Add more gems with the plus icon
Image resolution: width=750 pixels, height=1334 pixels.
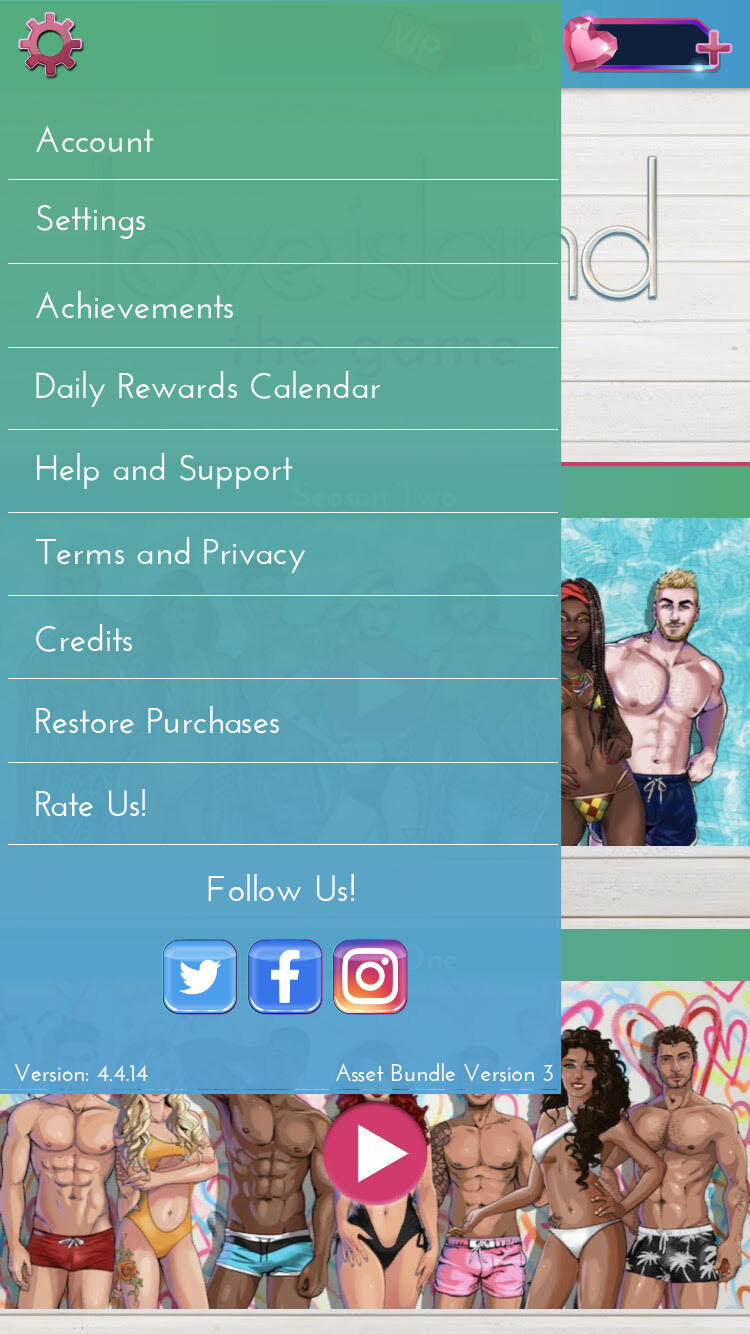tap(713, 47)
